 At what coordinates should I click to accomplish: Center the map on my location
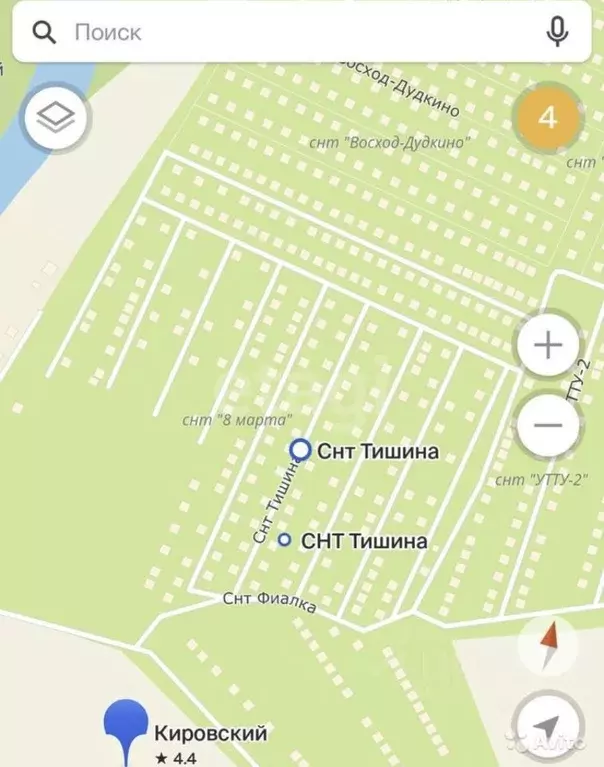(x=547, y=727)
